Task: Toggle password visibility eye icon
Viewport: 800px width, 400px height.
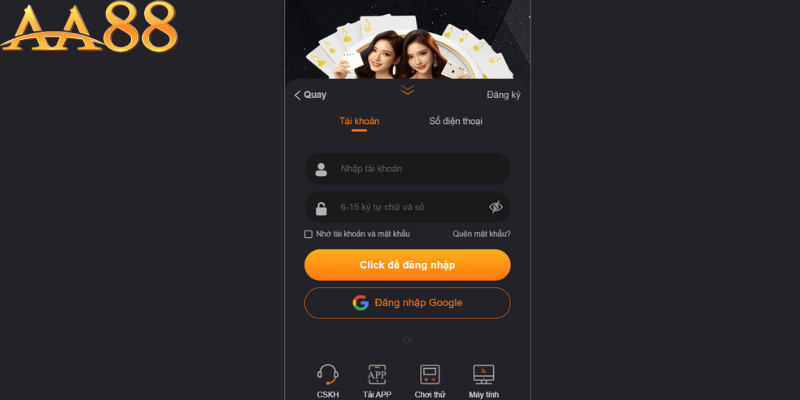Action: click(x=495, y=207)
